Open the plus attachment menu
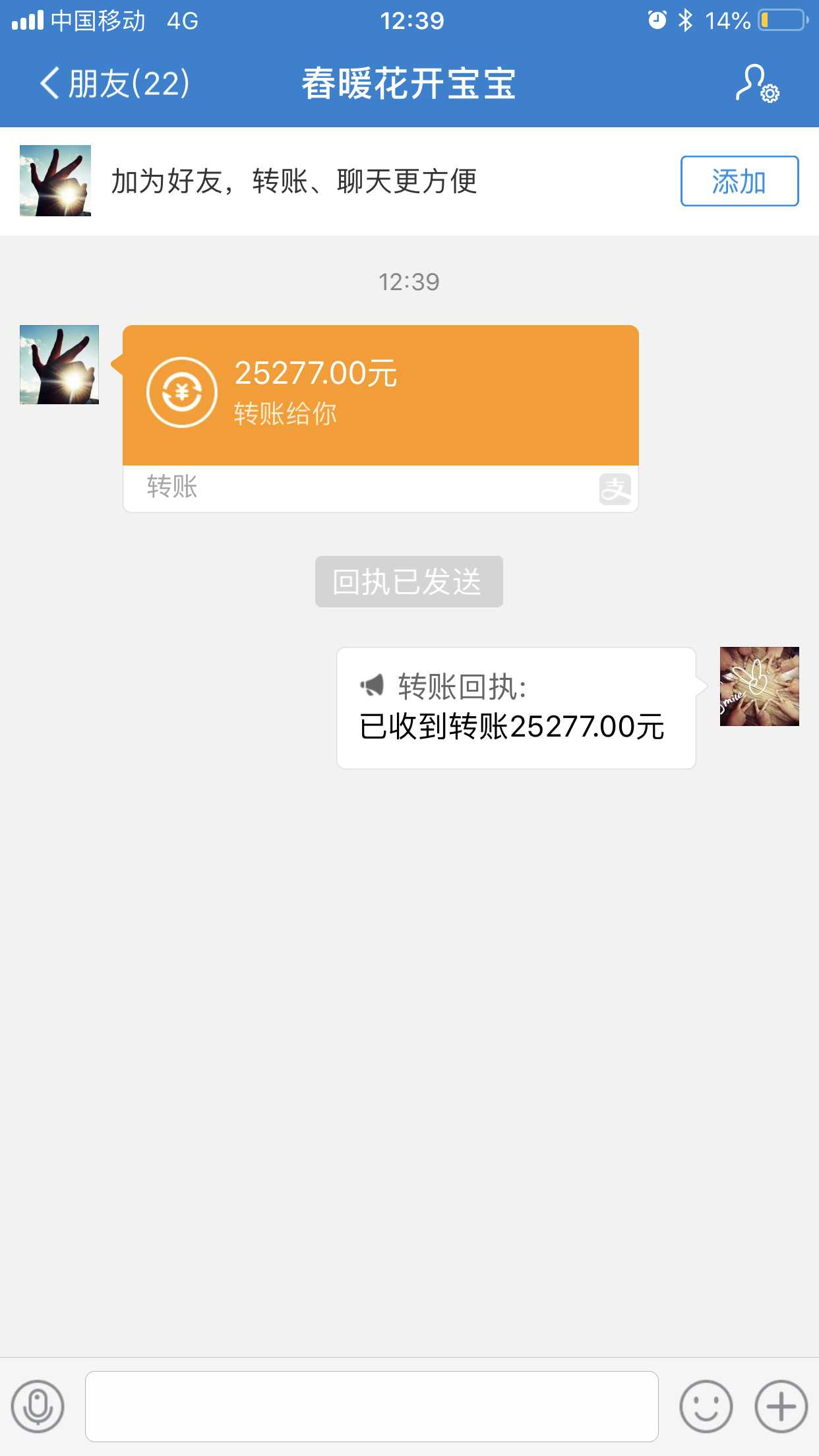Viewport: 819px width, 1456px height. (781, 1407)
